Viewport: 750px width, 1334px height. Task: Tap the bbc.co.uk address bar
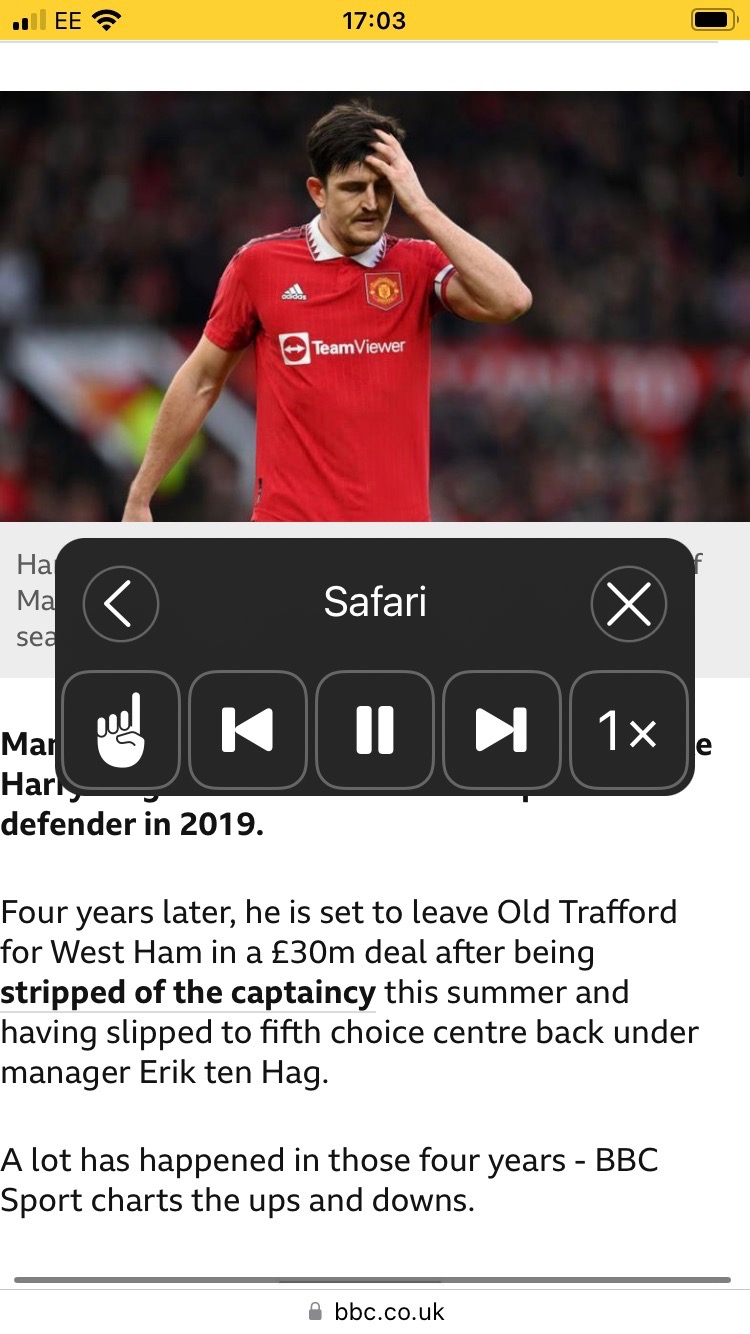tap(375, 1311)
